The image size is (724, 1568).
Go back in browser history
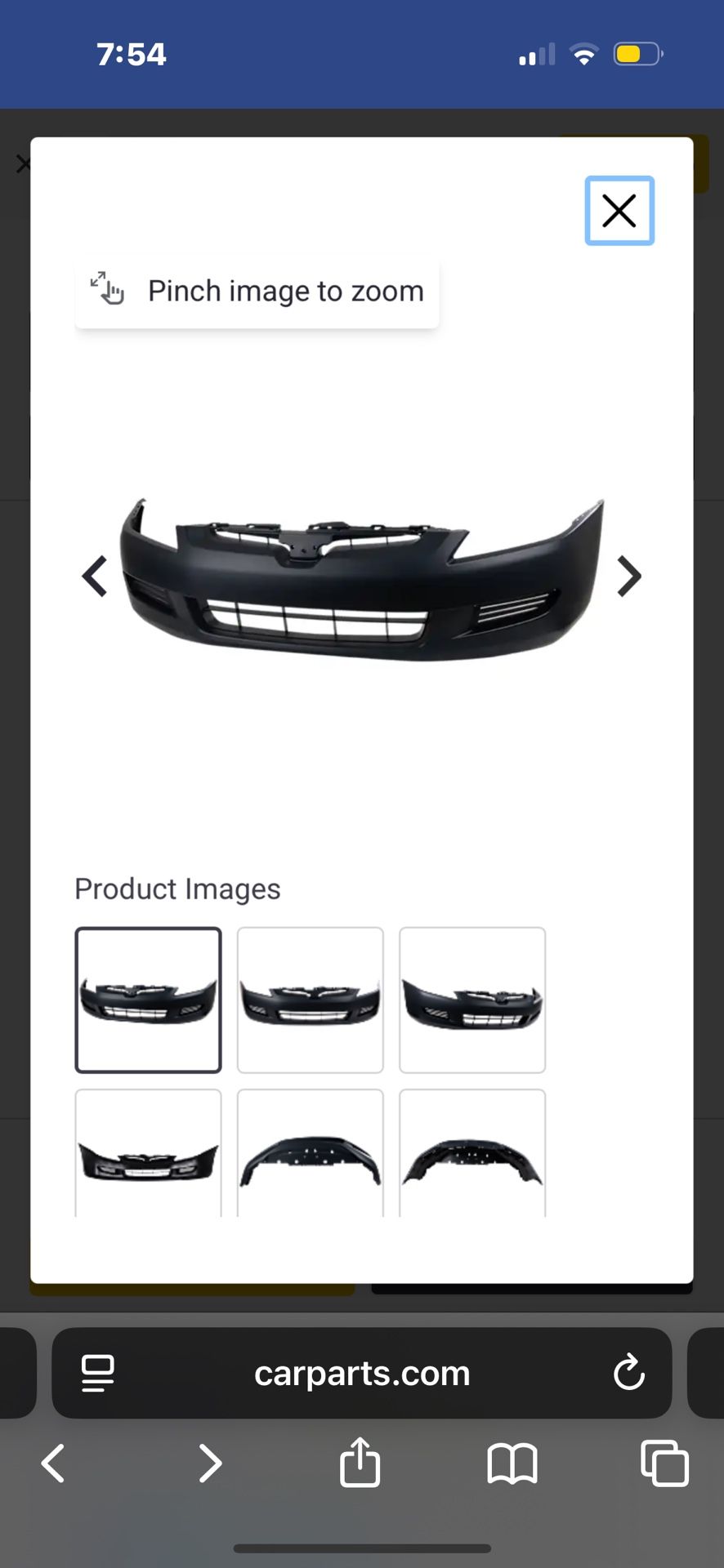coord(54,1463)
